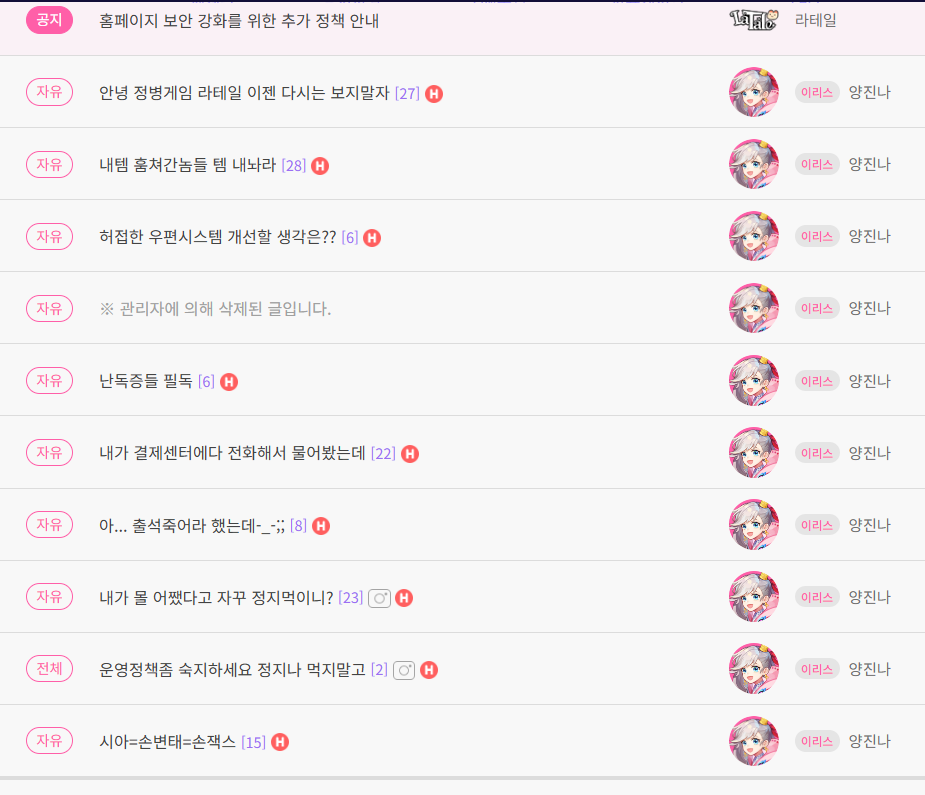The width and height of the screenshot is (925, 795).
Task: Open the post '아... 출석죽어라 했는데-_-;;'
Action: [x=193, y=525]
